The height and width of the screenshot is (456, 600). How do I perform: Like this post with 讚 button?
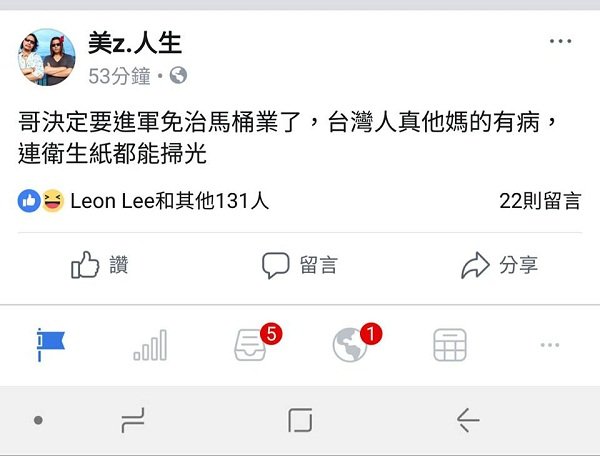pos(99,264)
